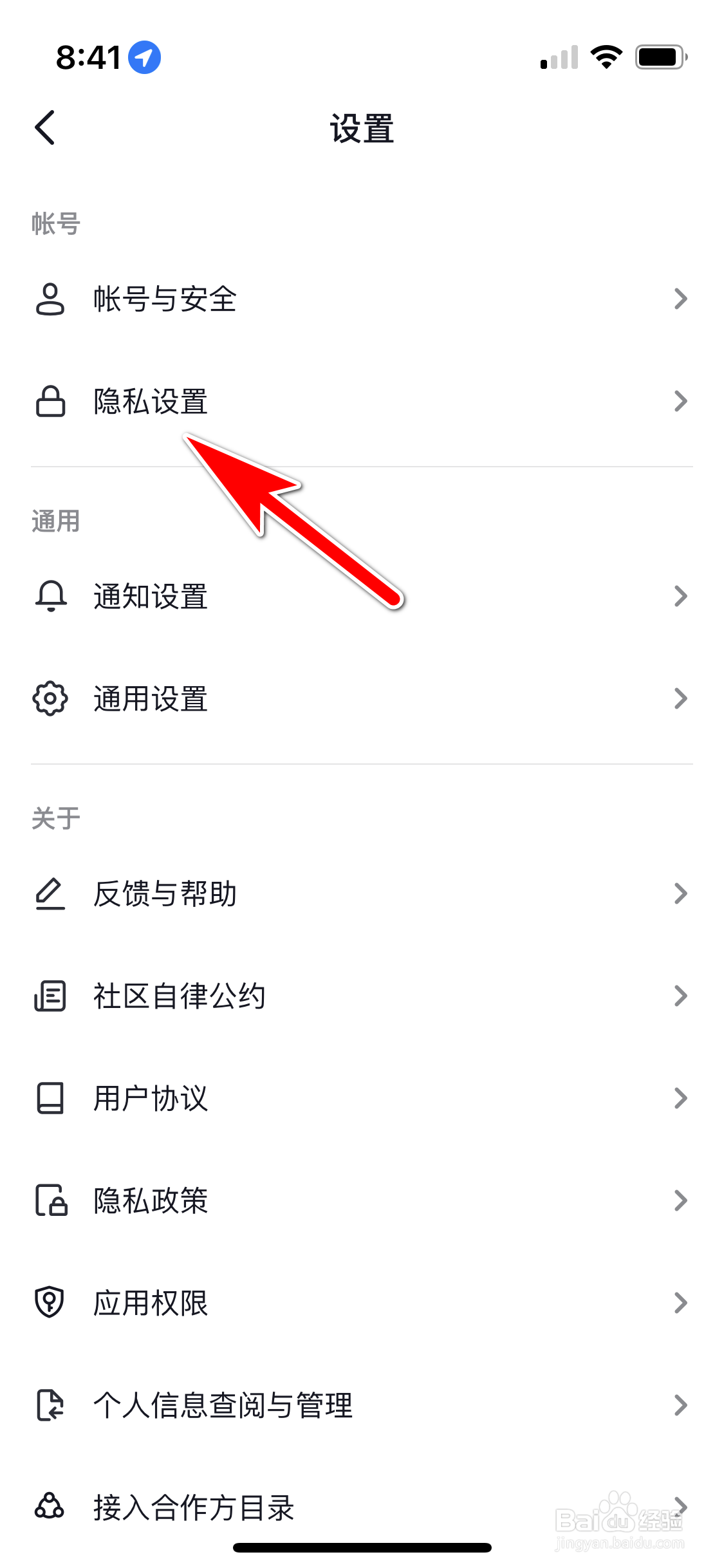
Task: Click the lock icon beside 隐私设置
Action: [x=51, y=402]
